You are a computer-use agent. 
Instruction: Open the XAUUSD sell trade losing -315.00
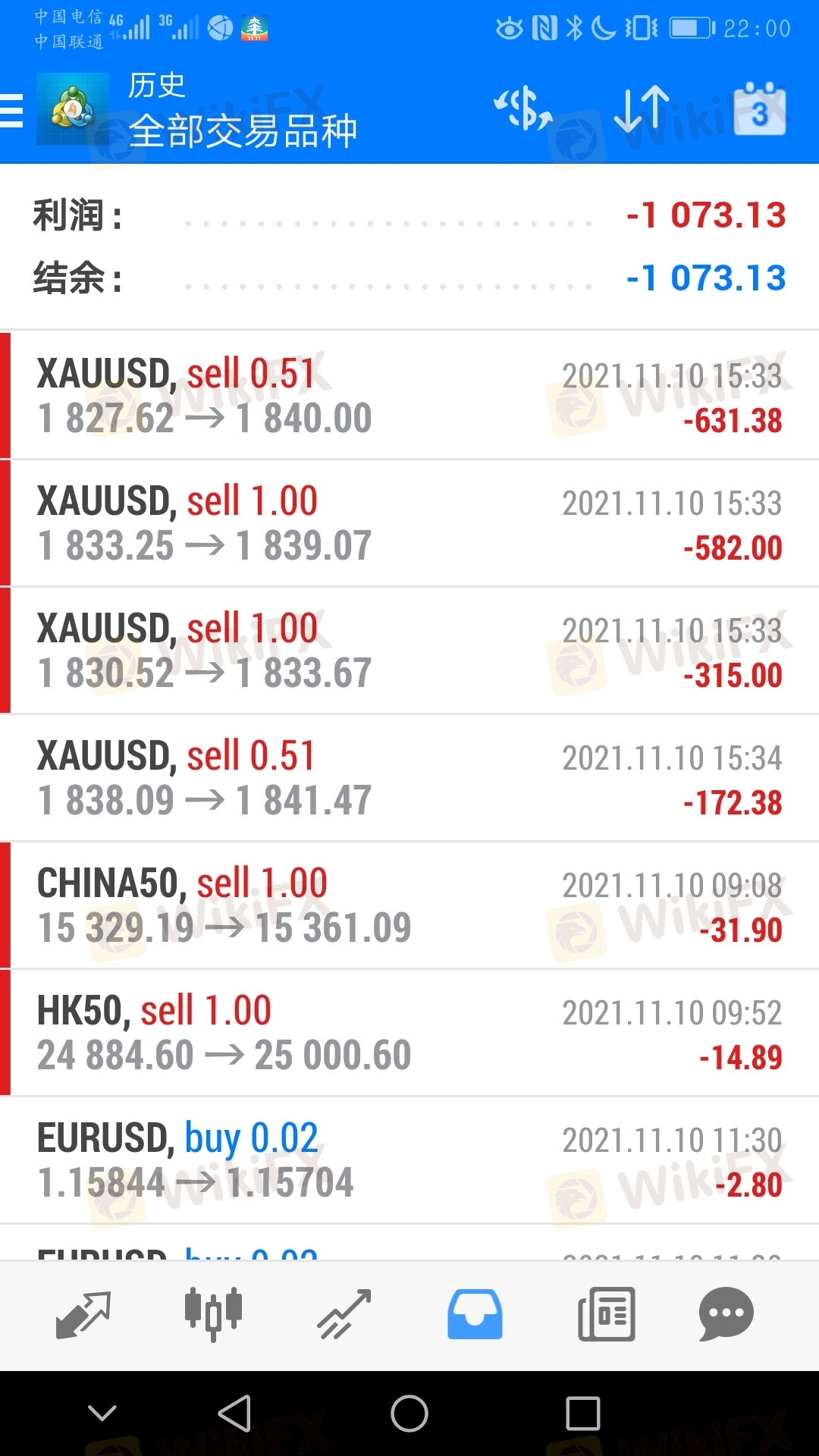[x=409, y=650]
